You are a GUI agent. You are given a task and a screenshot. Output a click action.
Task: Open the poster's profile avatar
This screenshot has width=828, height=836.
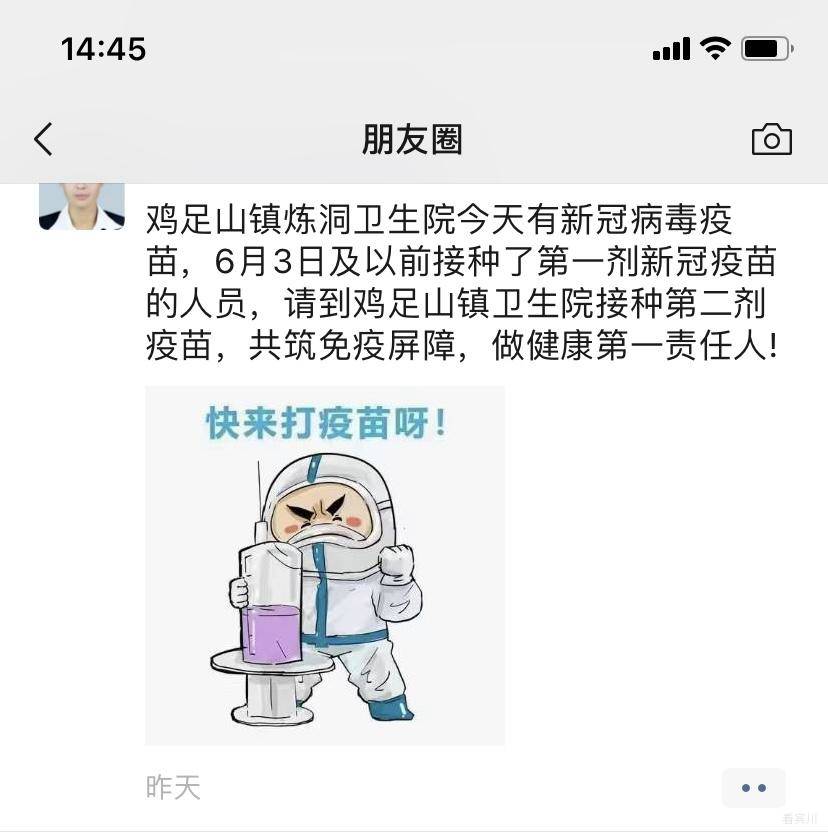pyautogui.click(x=82, y=206)
